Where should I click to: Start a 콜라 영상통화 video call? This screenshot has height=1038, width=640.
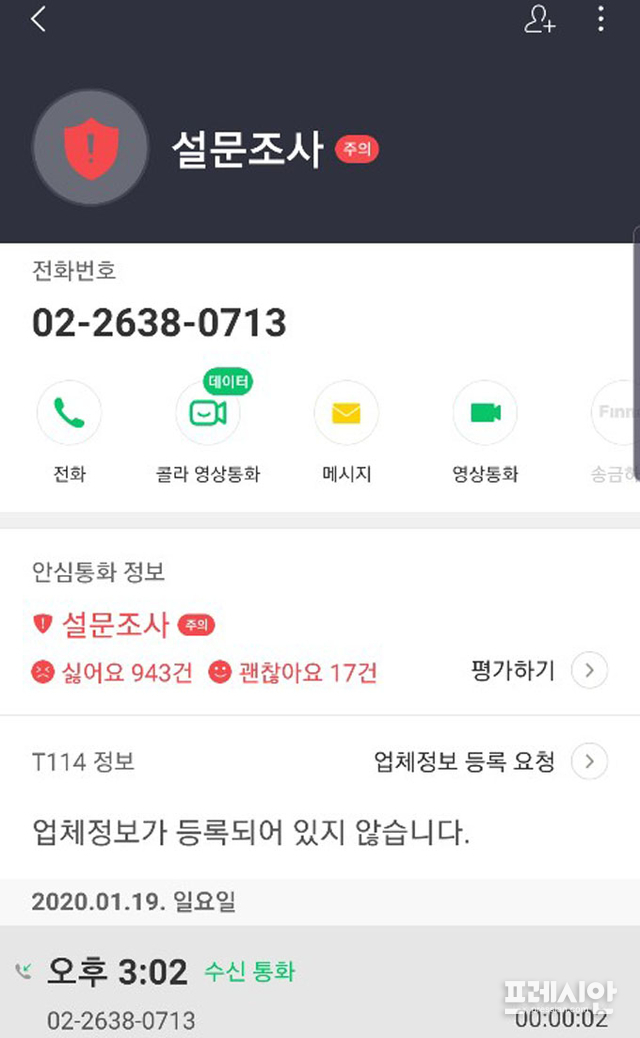point(207,413)
